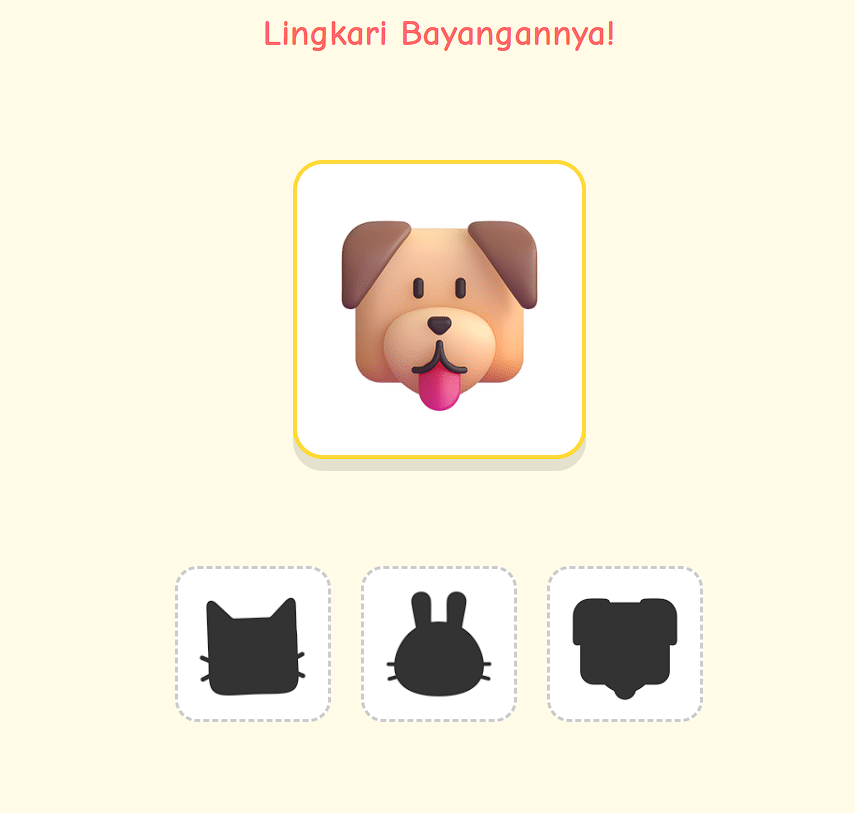Viewport: 855px width, 813px height.
Task: Pick the dog-shaped shadow
Action: click(624, 644)
